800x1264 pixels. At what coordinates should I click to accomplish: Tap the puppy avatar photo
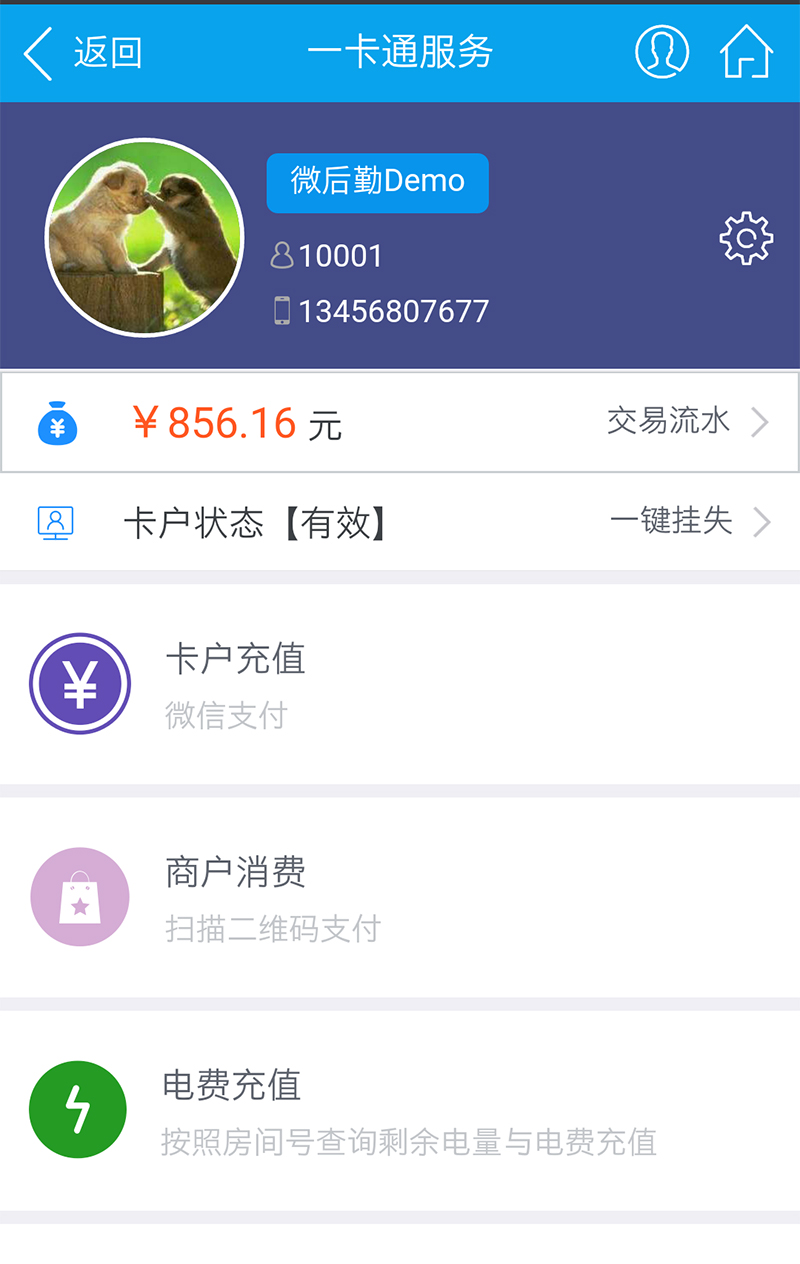point(145,237)
